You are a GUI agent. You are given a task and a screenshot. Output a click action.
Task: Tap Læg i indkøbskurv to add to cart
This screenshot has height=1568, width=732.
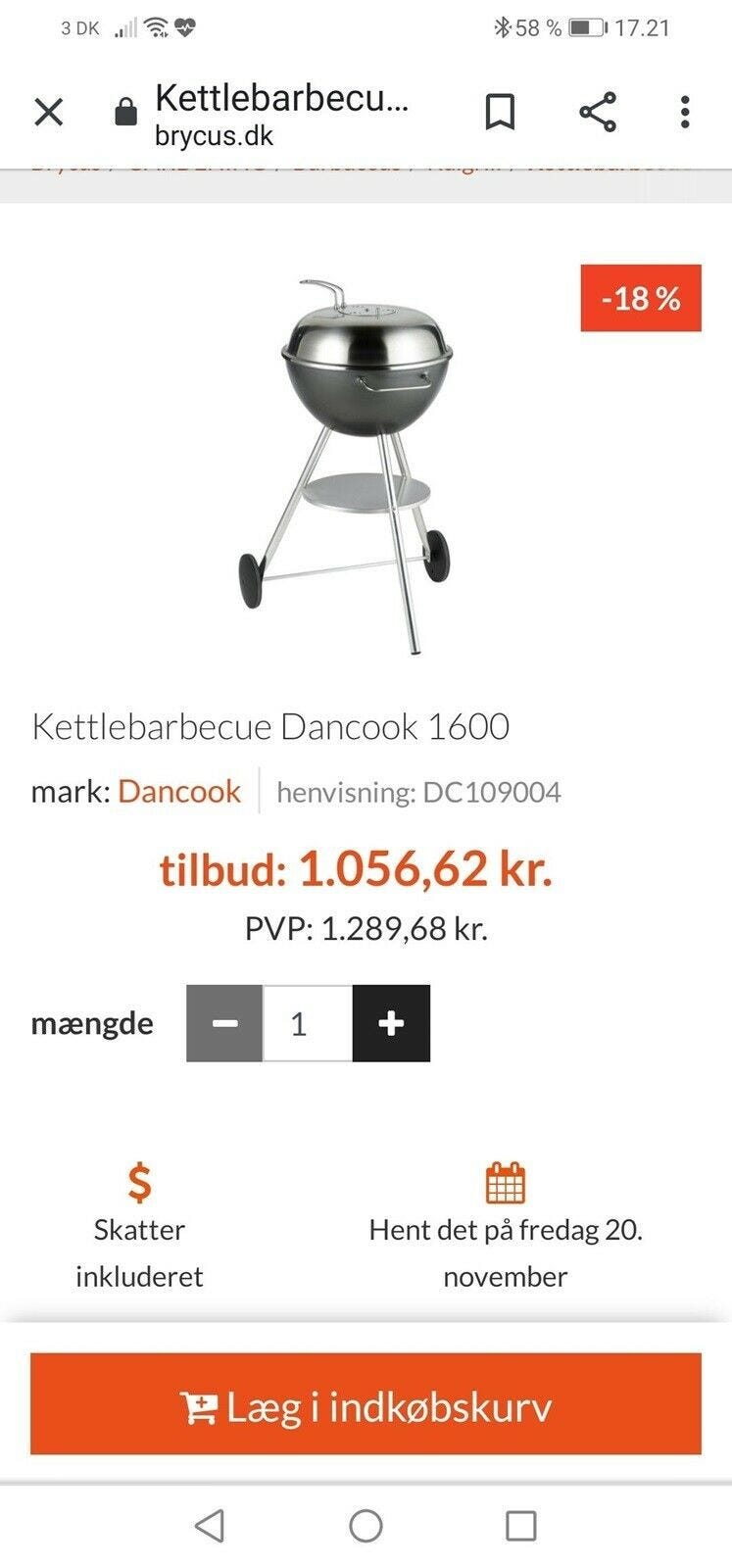tap(366, 1403)
